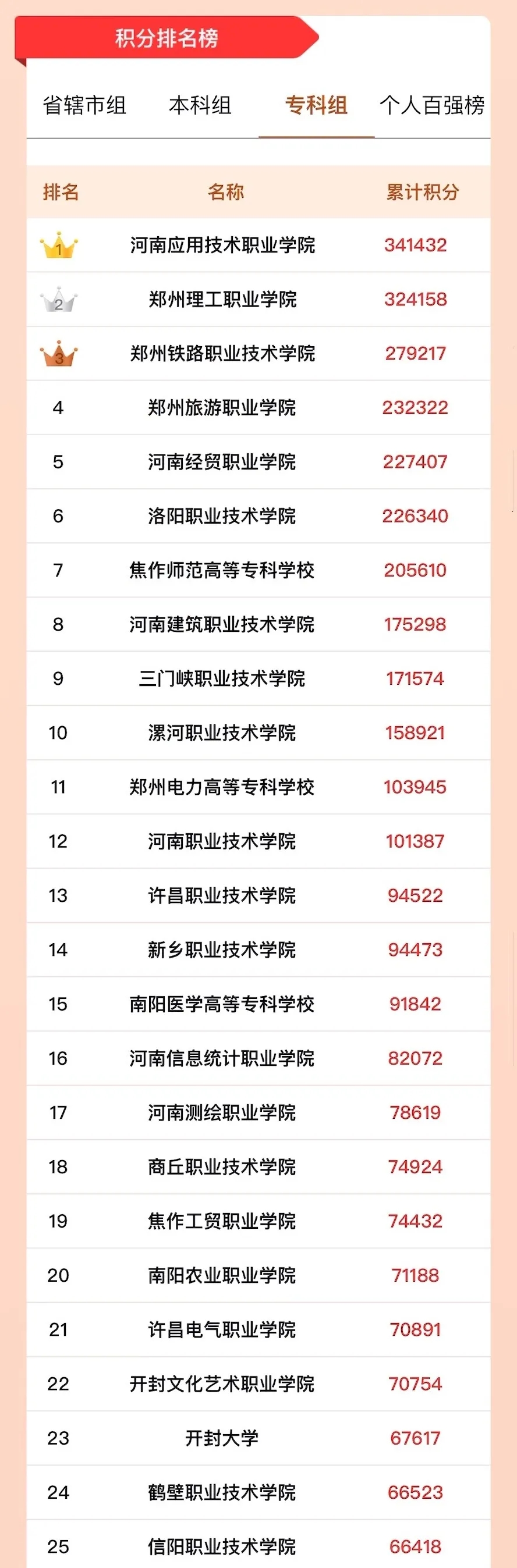Select the 专科组 tab
Viewport: 517px width, 1568px height.
[x=316, y=105]
